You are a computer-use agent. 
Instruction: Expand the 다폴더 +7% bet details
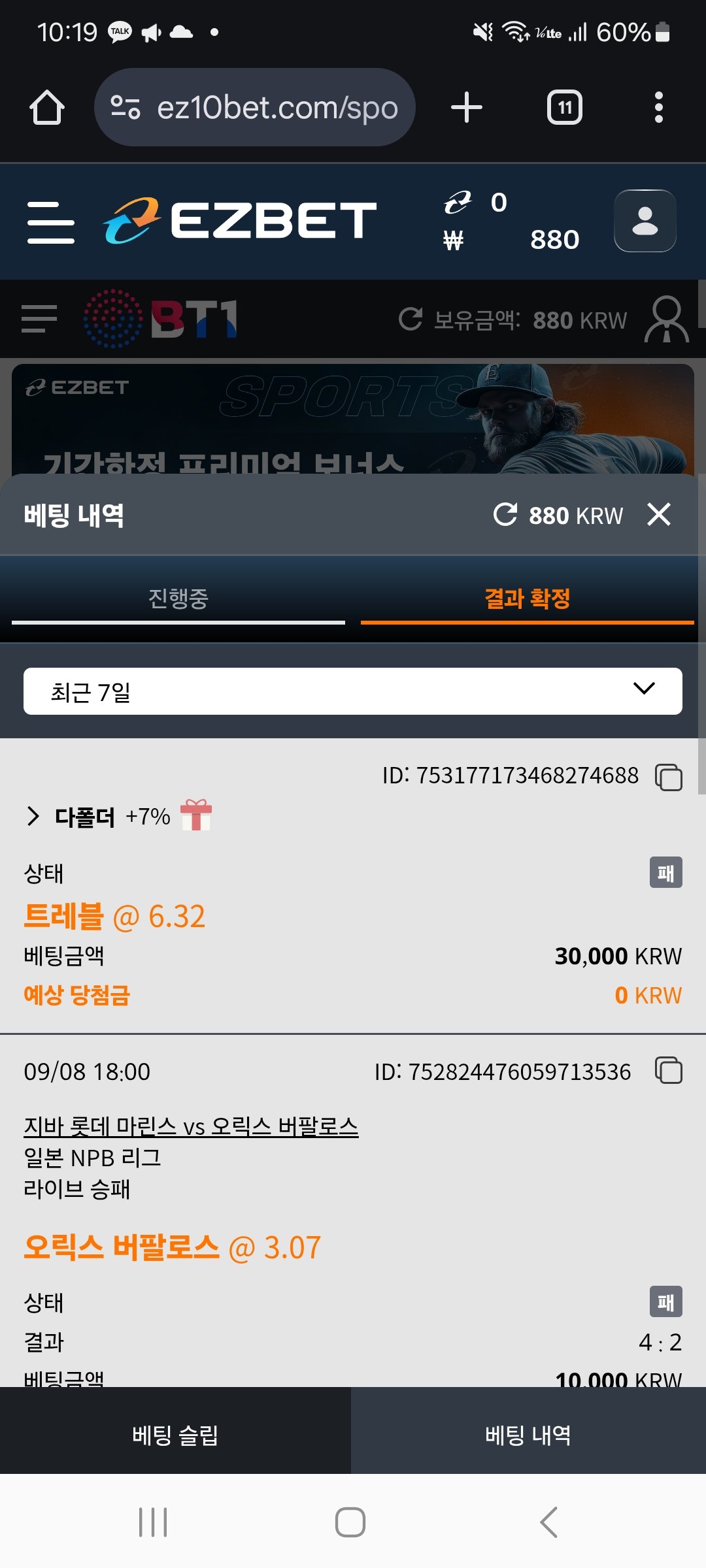pyautogui.click(x=33, y=816)
